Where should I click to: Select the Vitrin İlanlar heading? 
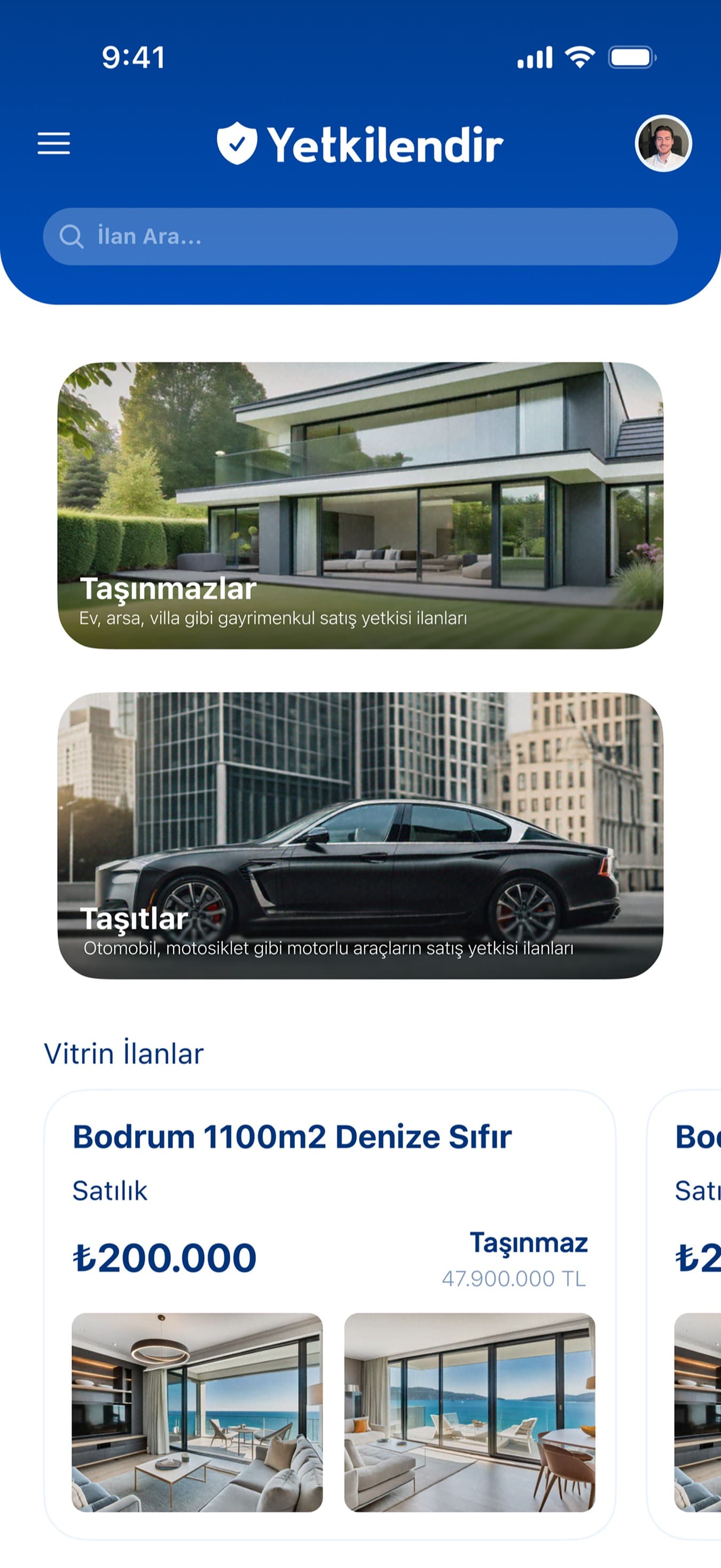pos(124,1051)
